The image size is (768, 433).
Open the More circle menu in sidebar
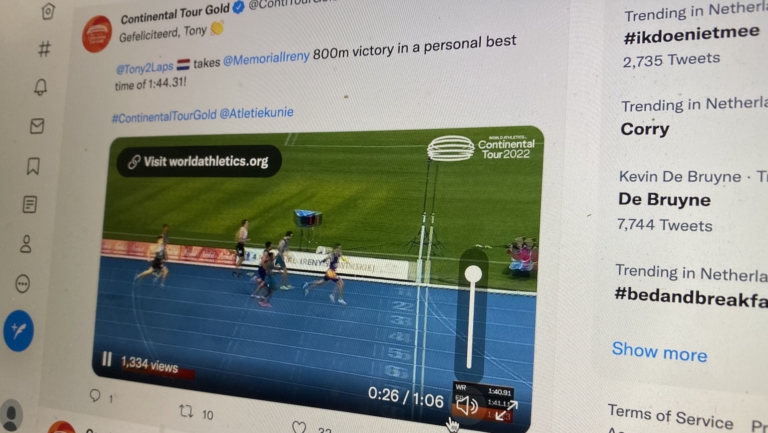23,284
